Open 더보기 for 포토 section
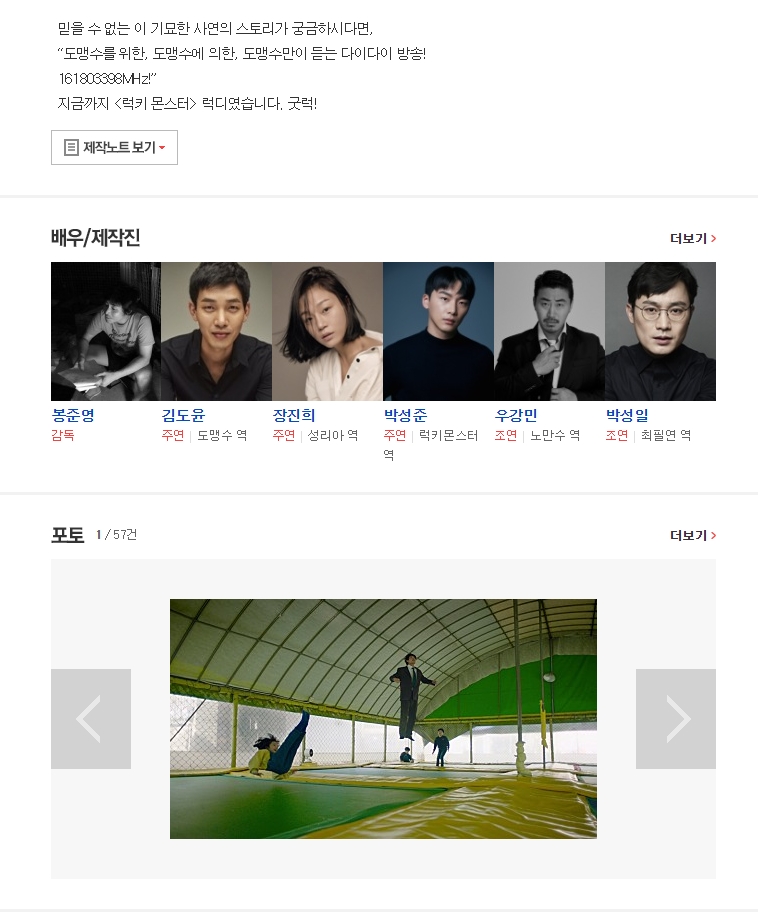 [693, 535]
